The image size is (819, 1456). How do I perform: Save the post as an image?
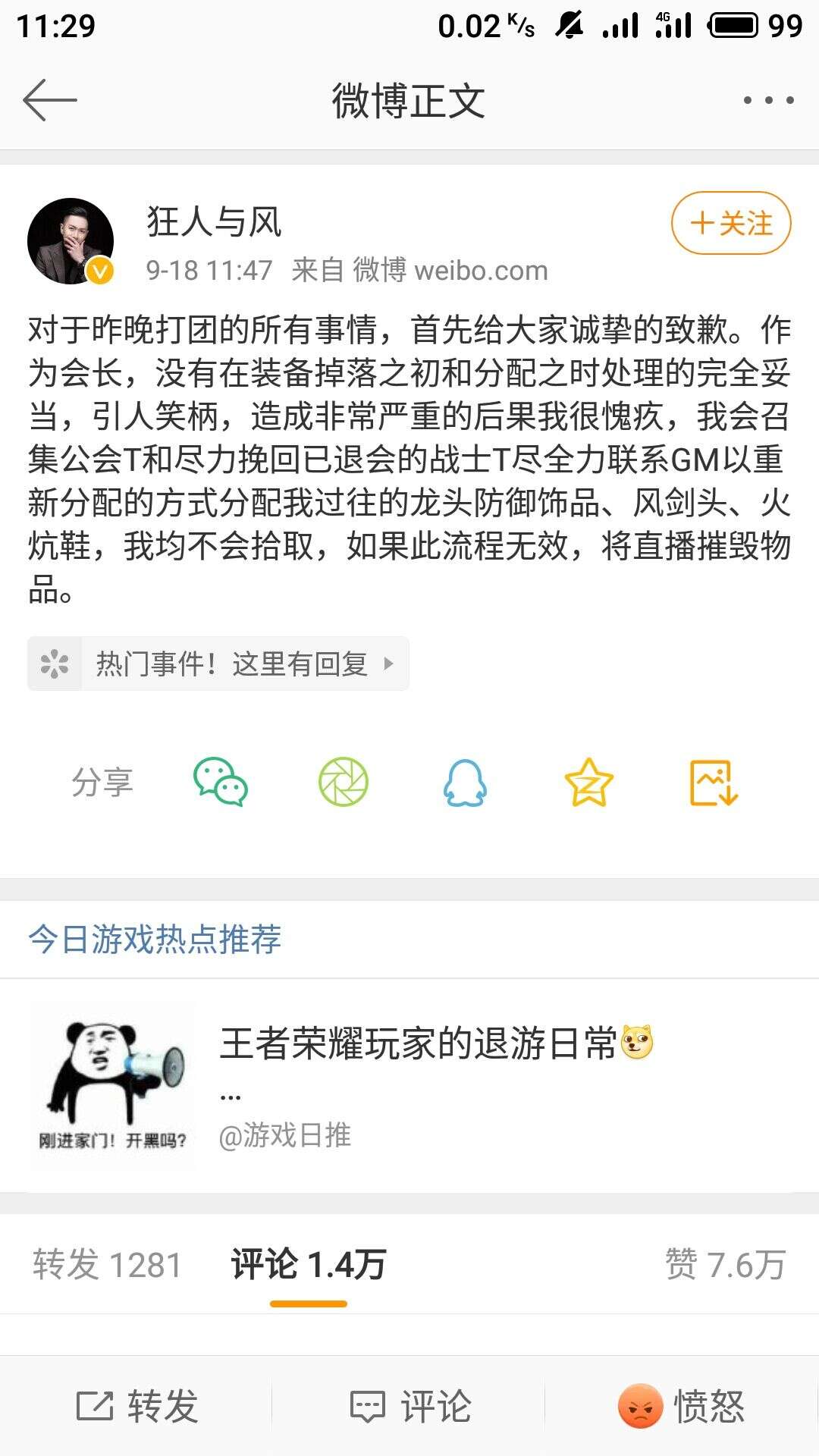point(713,782)
